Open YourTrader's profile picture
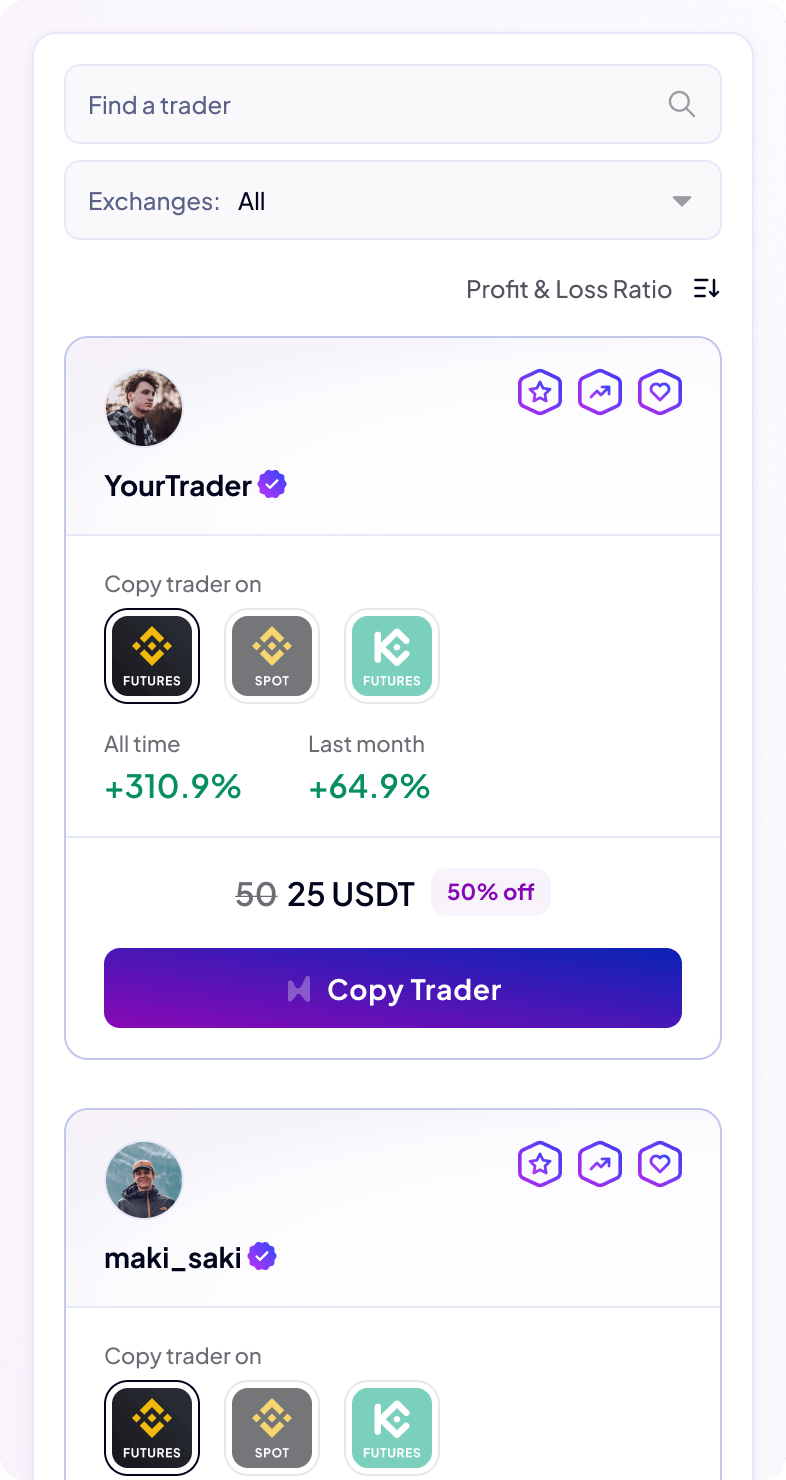This screenshot has width=786, height=1480. 144,408
